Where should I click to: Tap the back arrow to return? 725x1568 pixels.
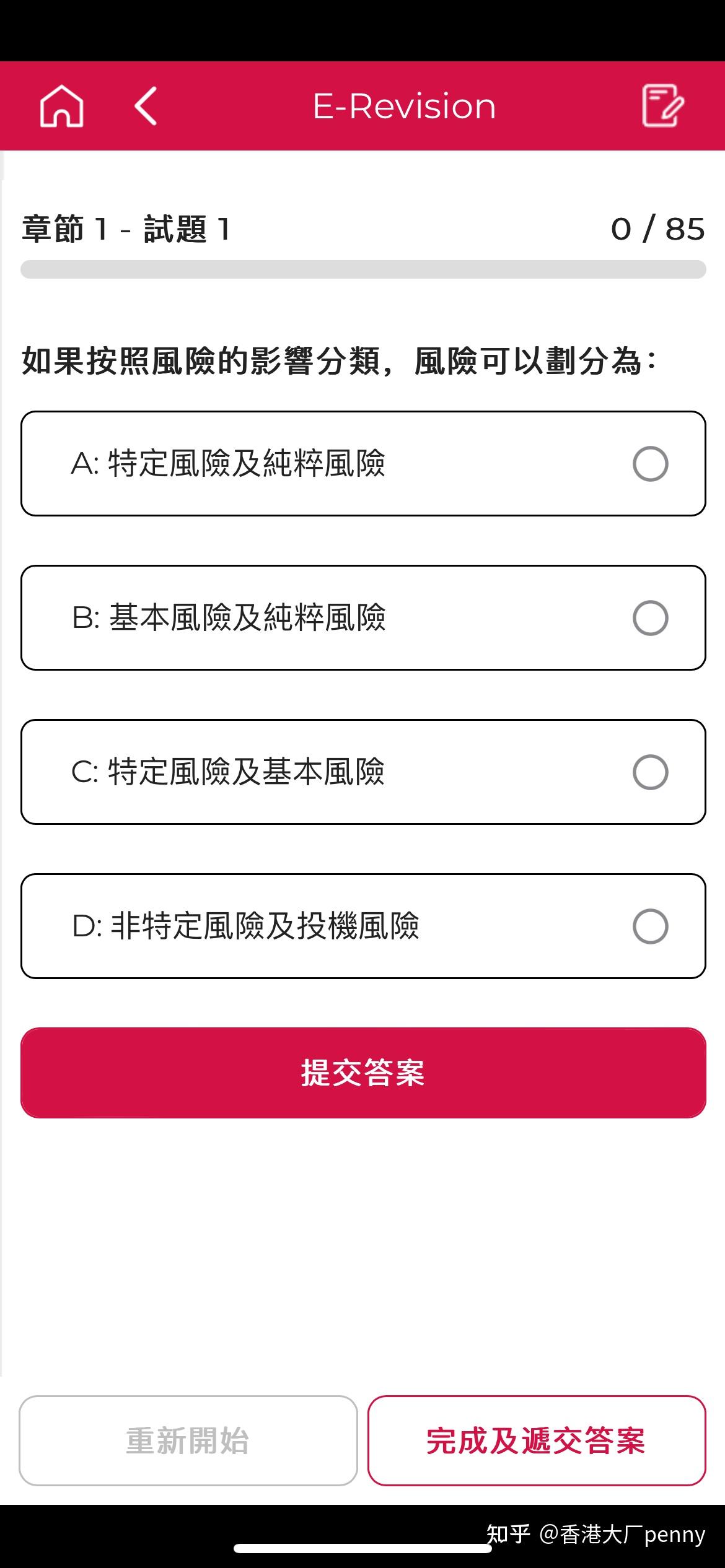(x=144, y=107)
